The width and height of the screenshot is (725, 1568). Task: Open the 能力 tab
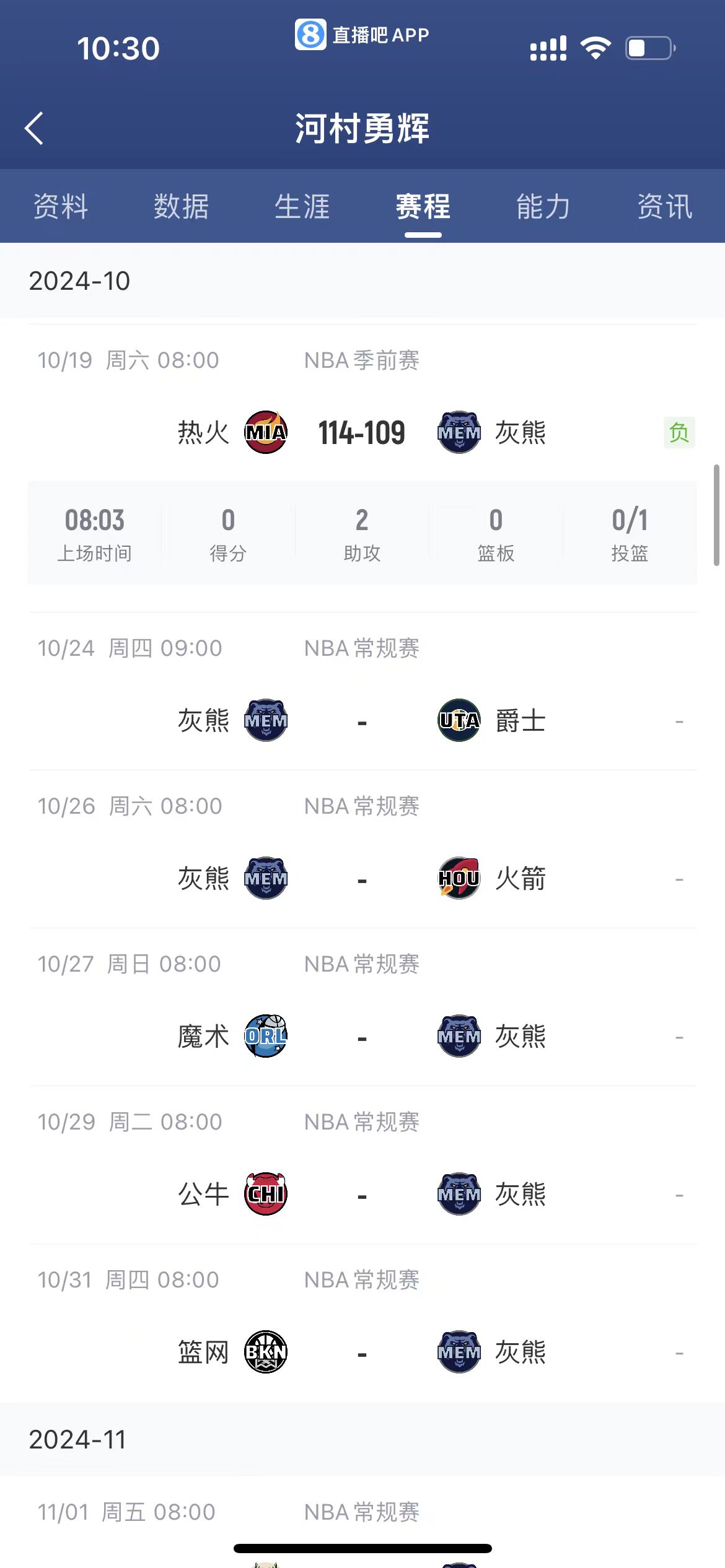(x=543, y=207)
